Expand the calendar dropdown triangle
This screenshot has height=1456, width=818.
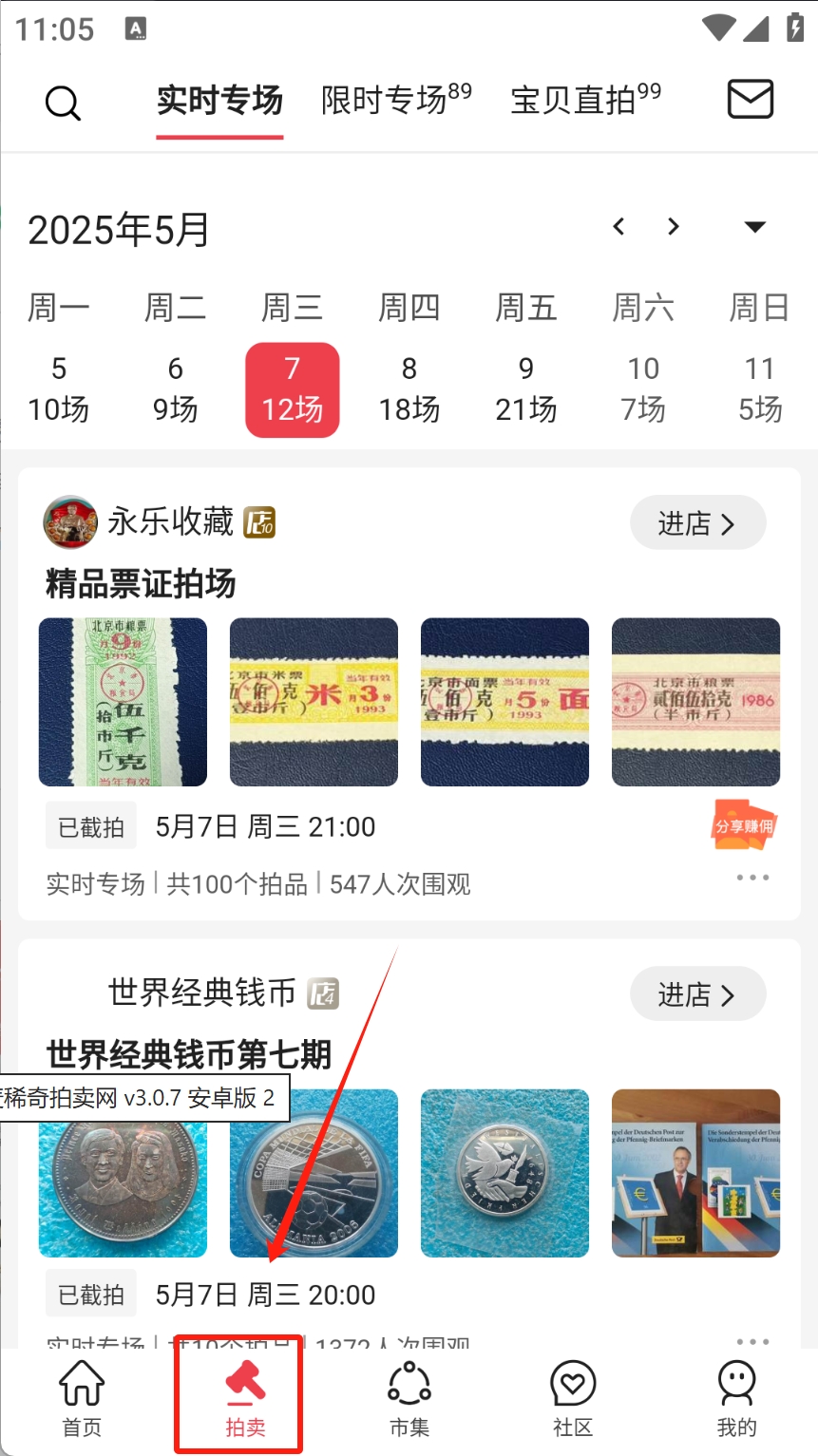point(754,227)
